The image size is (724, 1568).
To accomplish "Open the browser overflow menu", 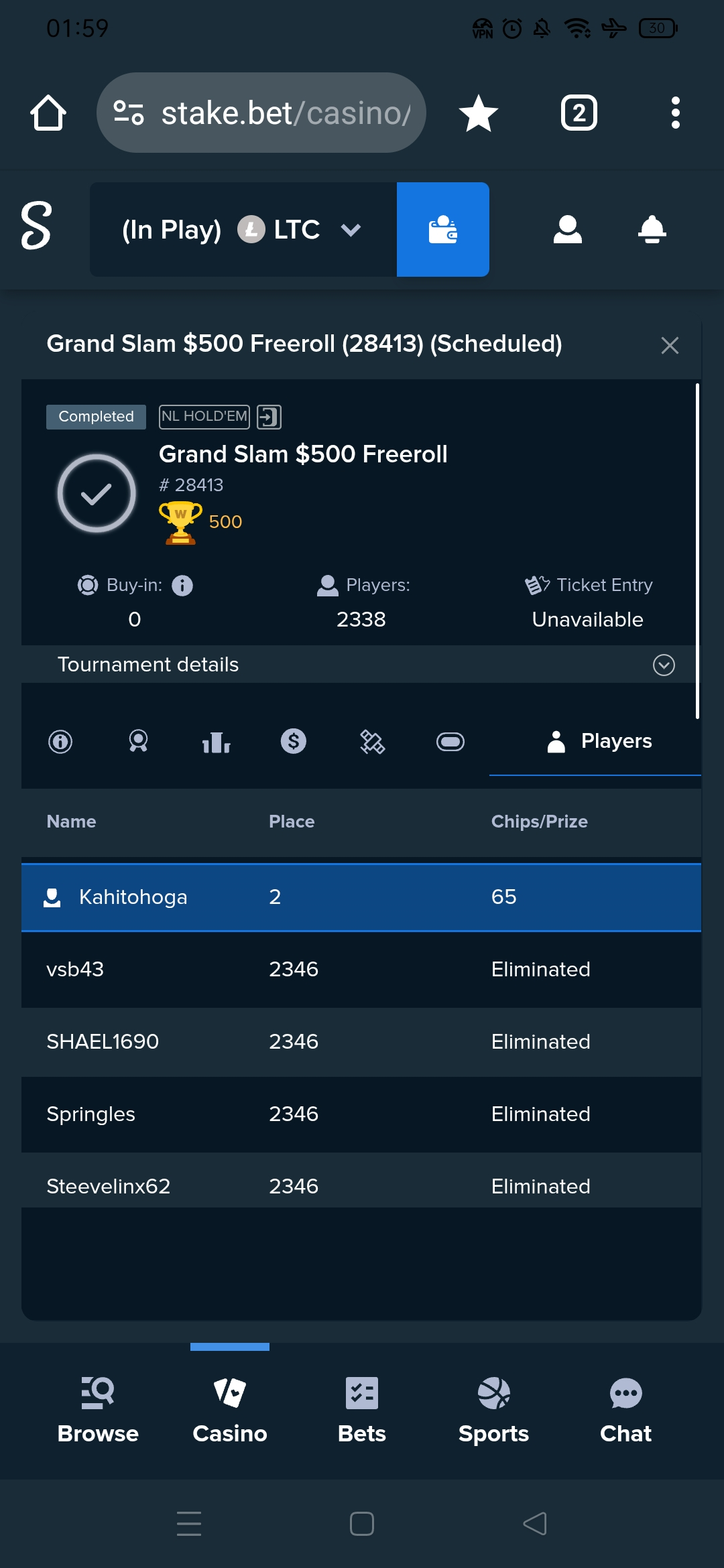I will (676, 113).
